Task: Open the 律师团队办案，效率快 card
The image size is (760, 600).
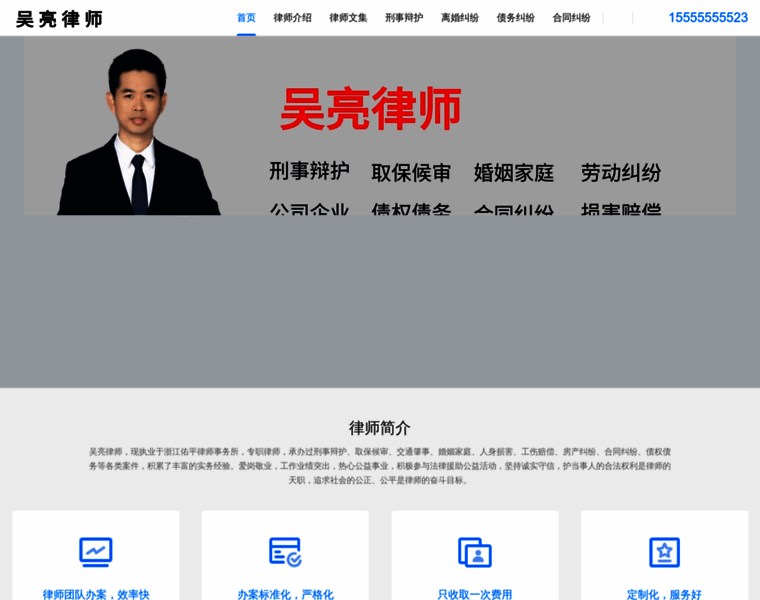Action: pyautogui.click(x=96, y=560)
